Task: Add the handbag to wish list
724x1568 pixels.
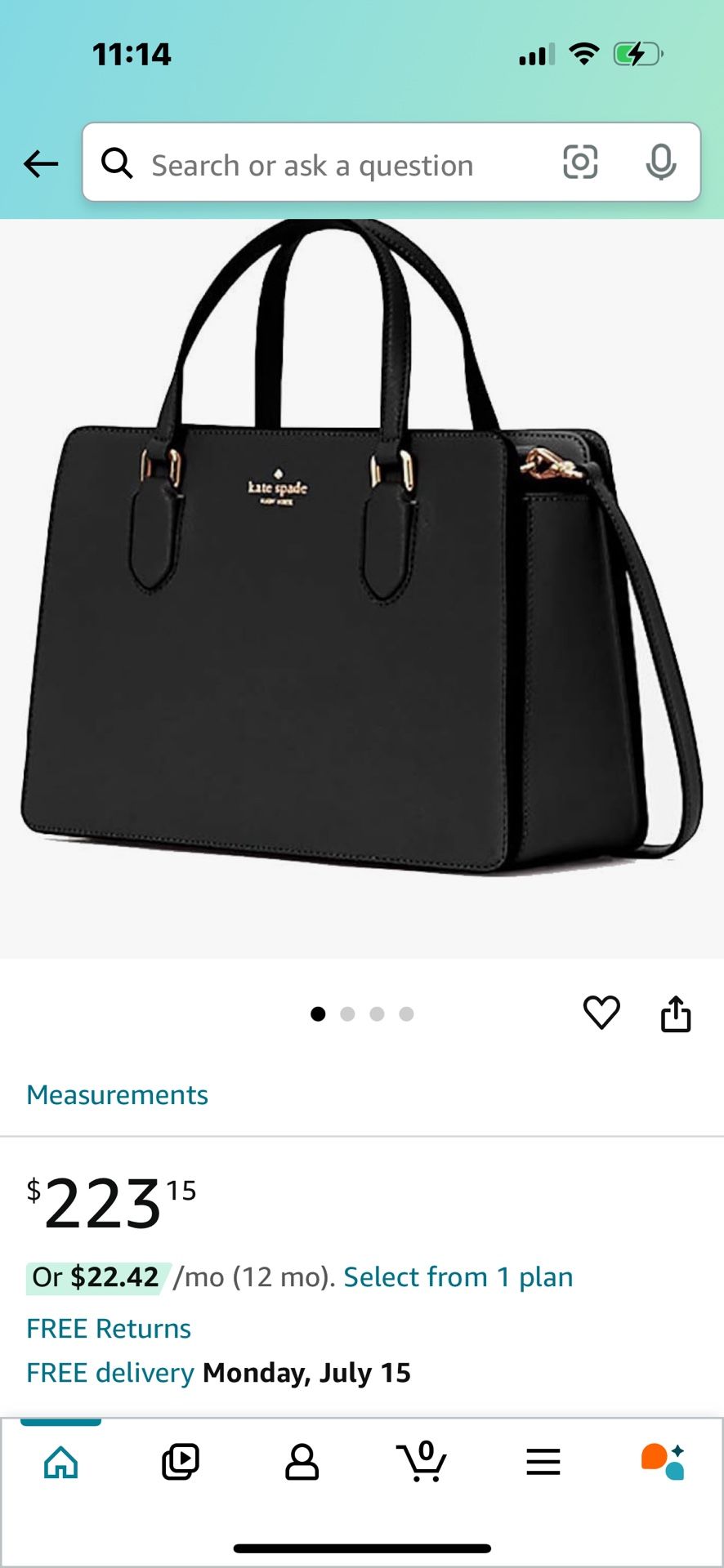Action: [x=601, y=1013]
